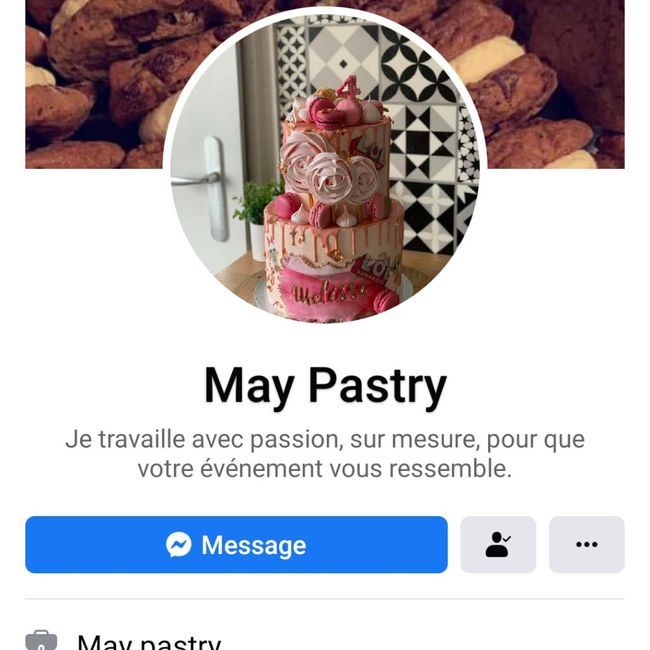This screenshot has height=650, width=650.
Task: Open the three-dot more options menu
Action: (587, 545)
